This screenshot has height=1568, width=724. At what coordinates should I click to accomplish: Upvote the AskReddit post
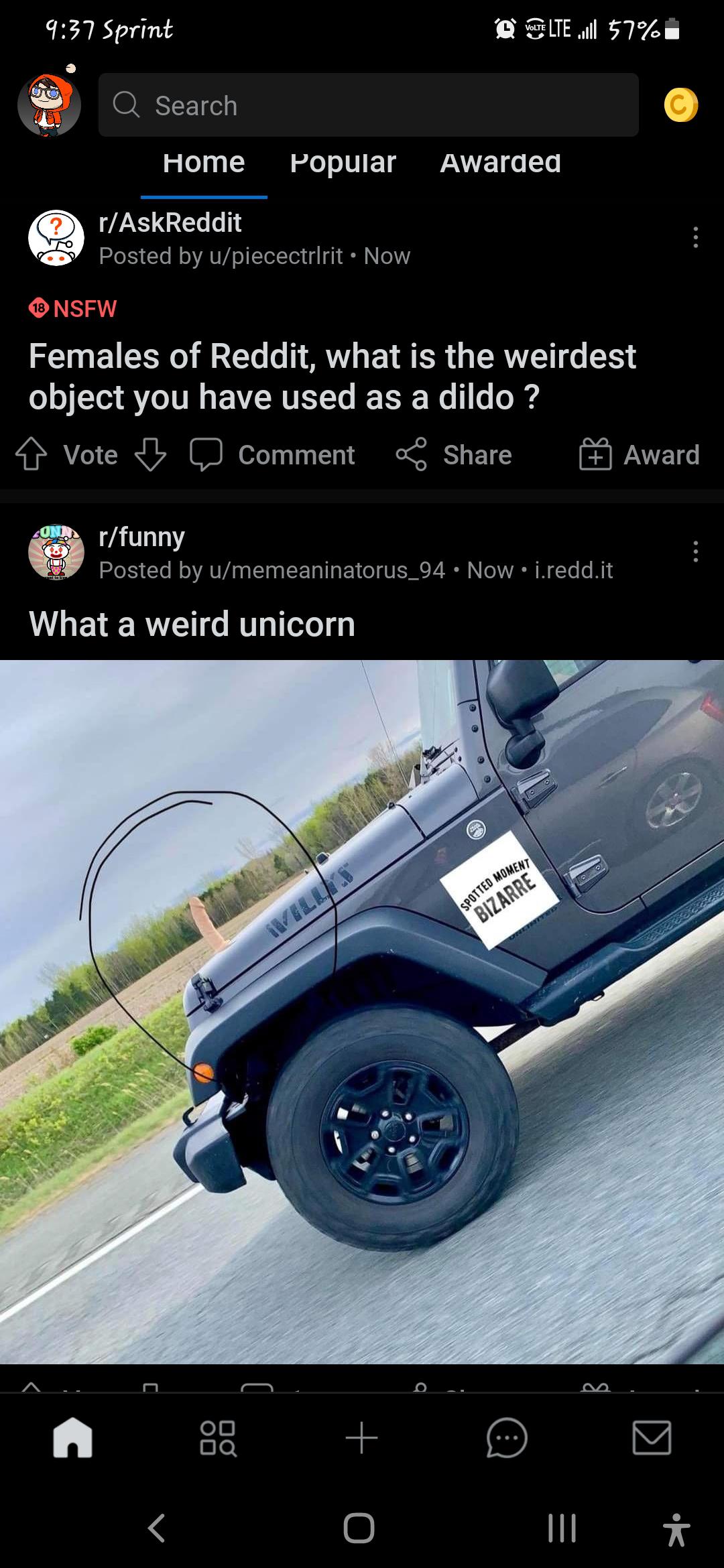tap(32, 455)
